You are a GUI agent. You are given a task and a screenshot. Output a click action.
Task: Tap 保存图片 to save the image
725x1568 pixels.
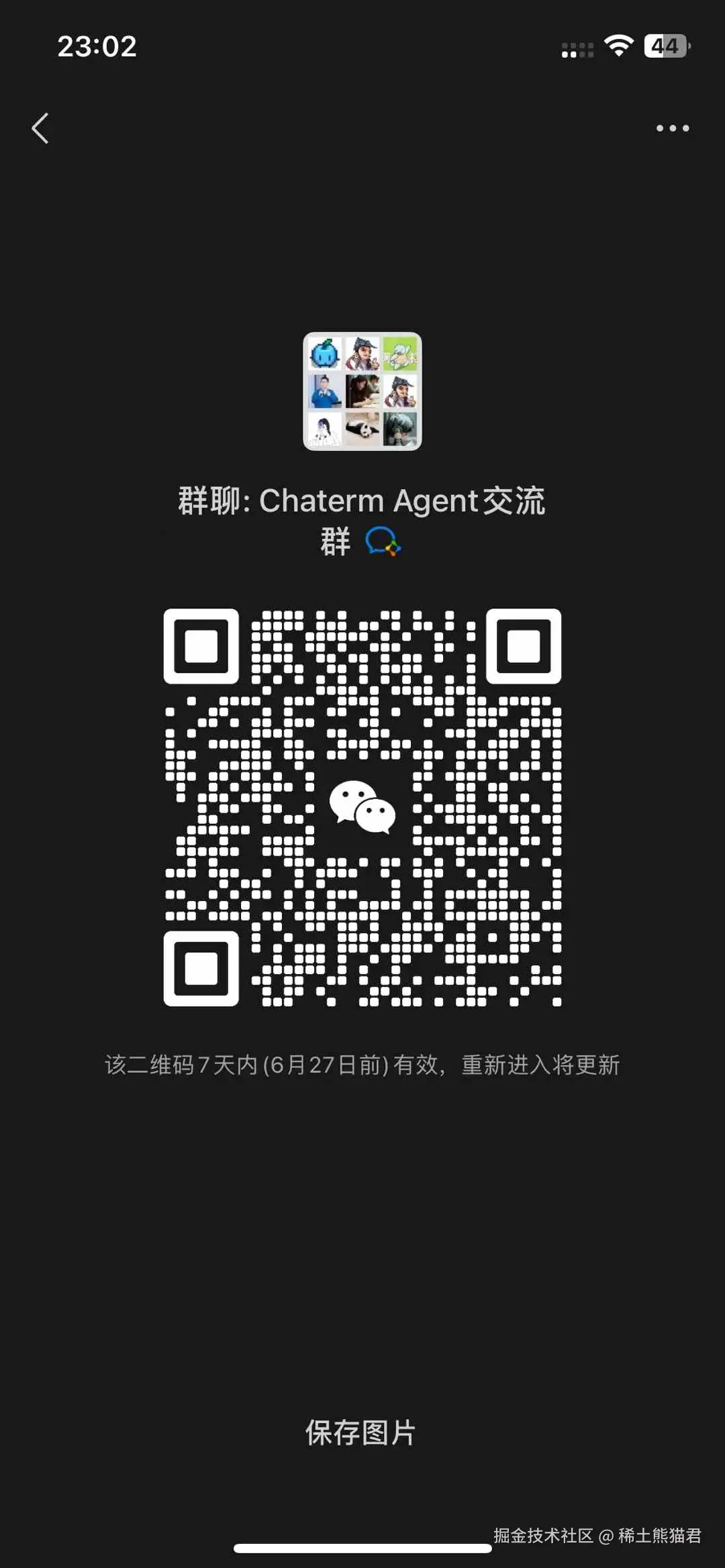pos(361,1432)
